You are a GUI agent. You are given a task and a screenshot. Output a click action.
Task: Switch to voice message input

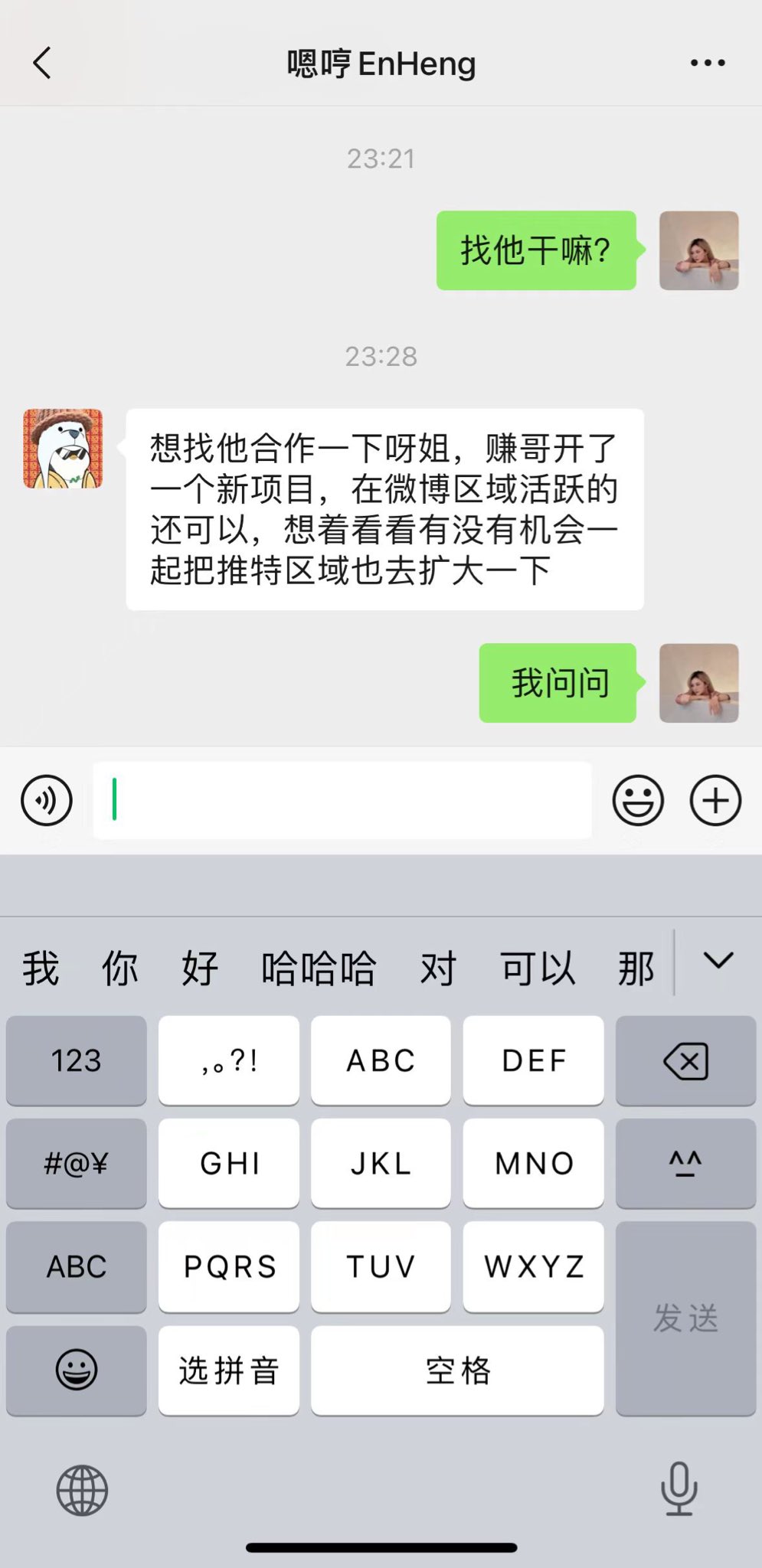tap(47, 801)
